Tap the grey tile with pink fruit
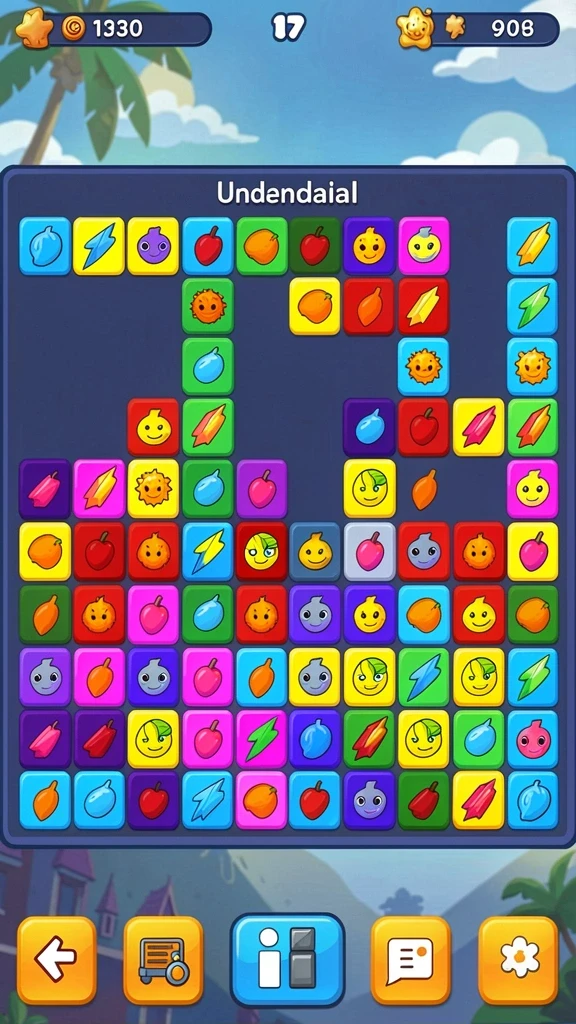The width and height of the screenshot is (576, 1024). coord(370,552)
